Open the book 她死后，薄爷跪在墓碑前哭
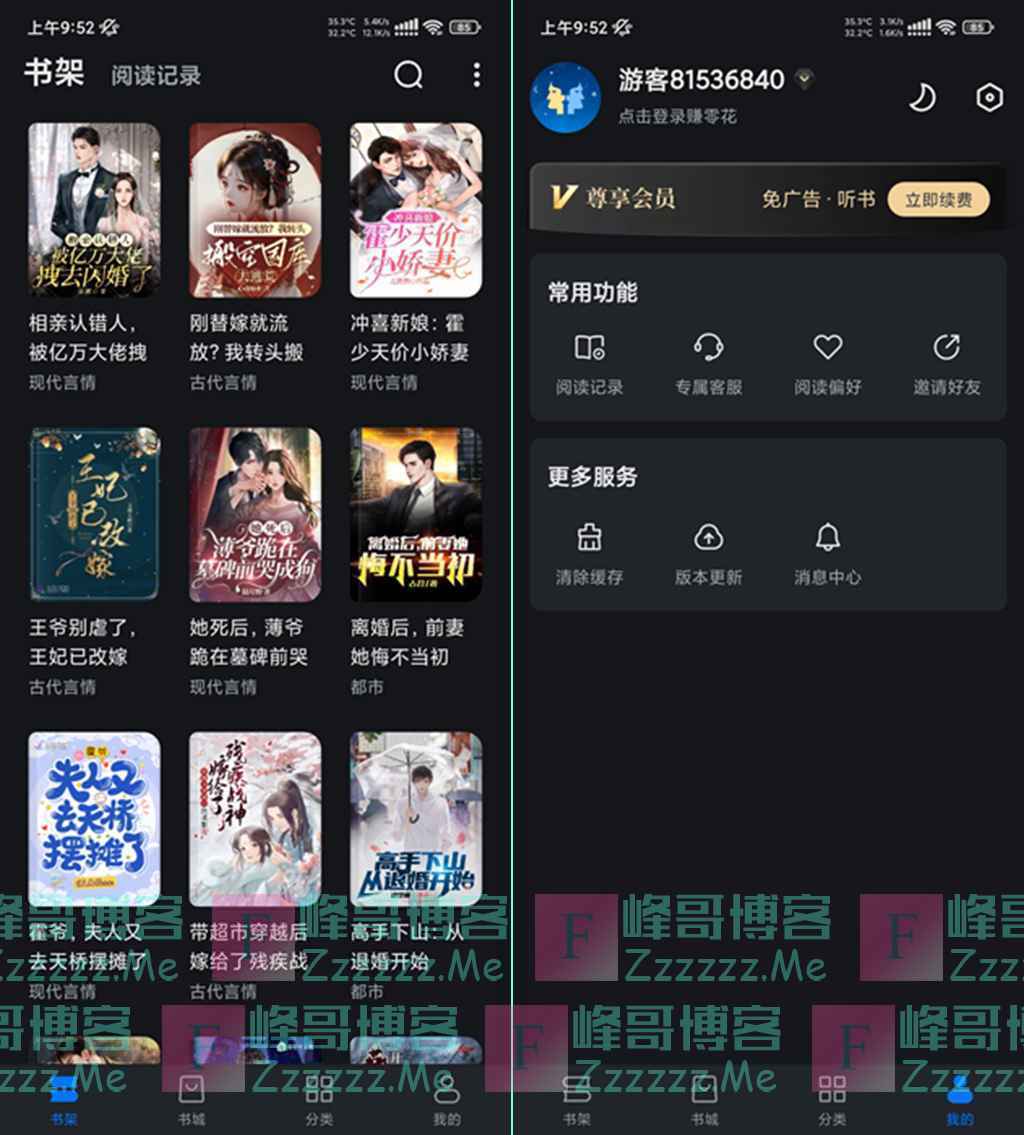 pyautogui.click(x=255, y=515)
